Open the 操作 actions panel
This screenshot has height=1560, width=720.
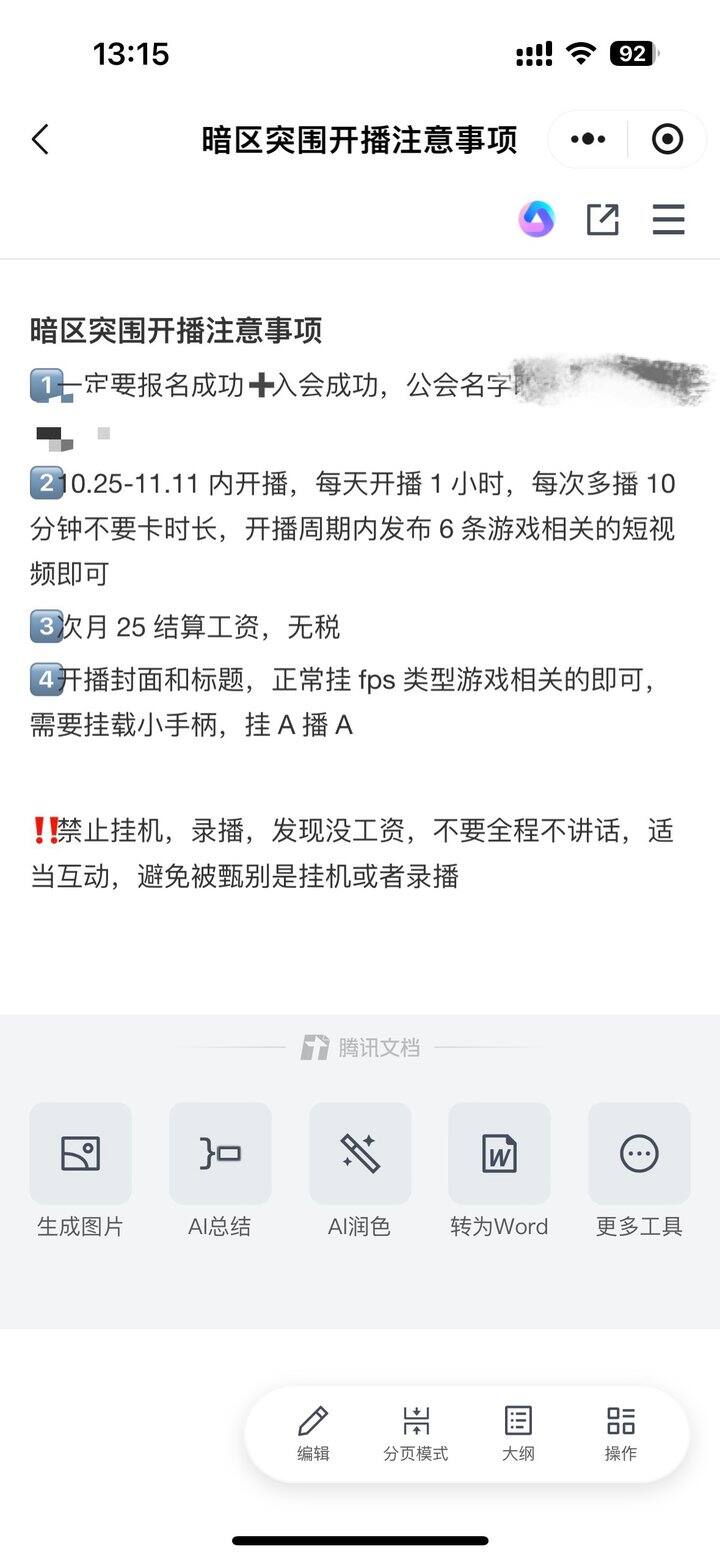[x=621, y=1434]
